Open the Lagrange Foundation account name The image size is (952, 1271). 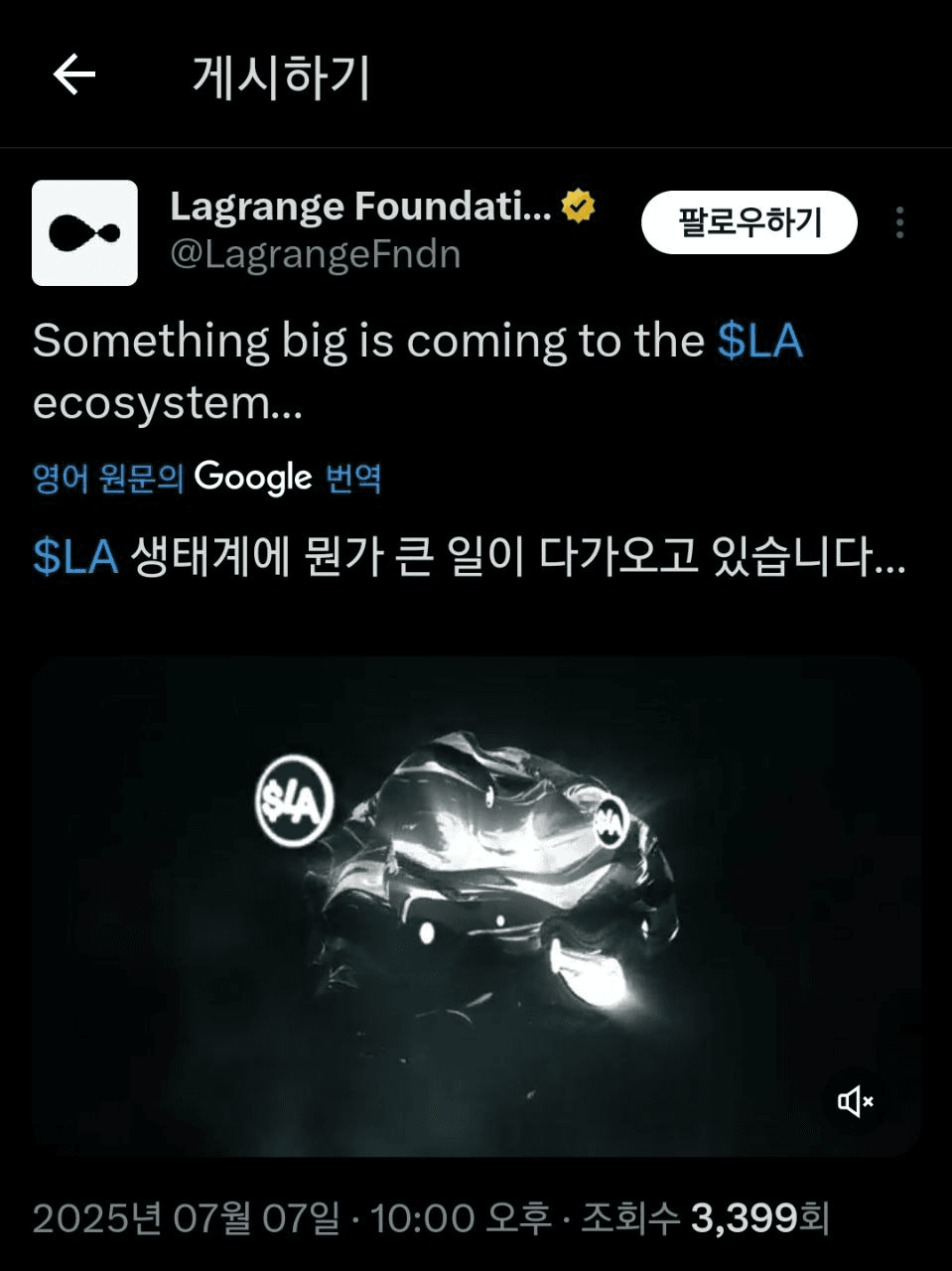[360, 207]
